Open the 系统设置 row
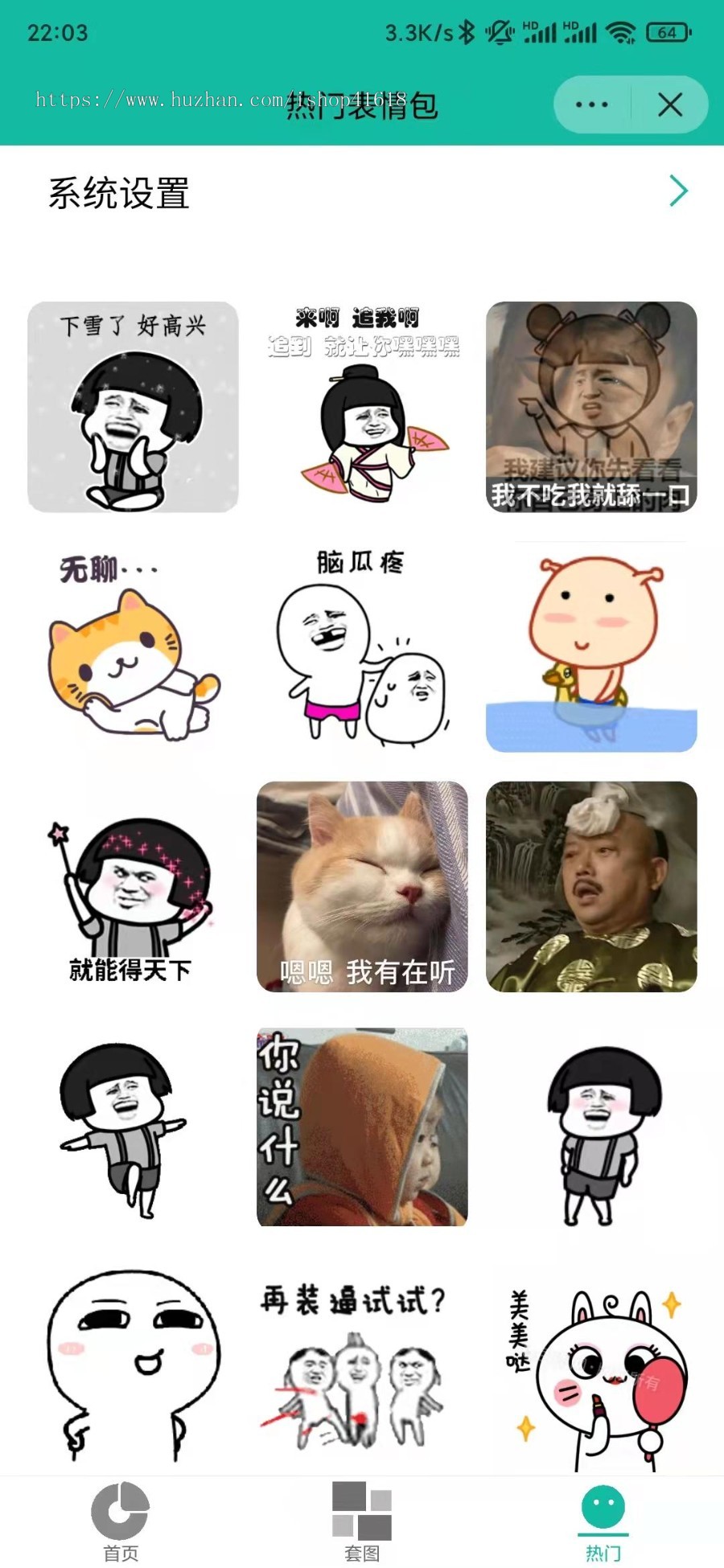Viewport: 724px width, 1568px height. [362, 193]
